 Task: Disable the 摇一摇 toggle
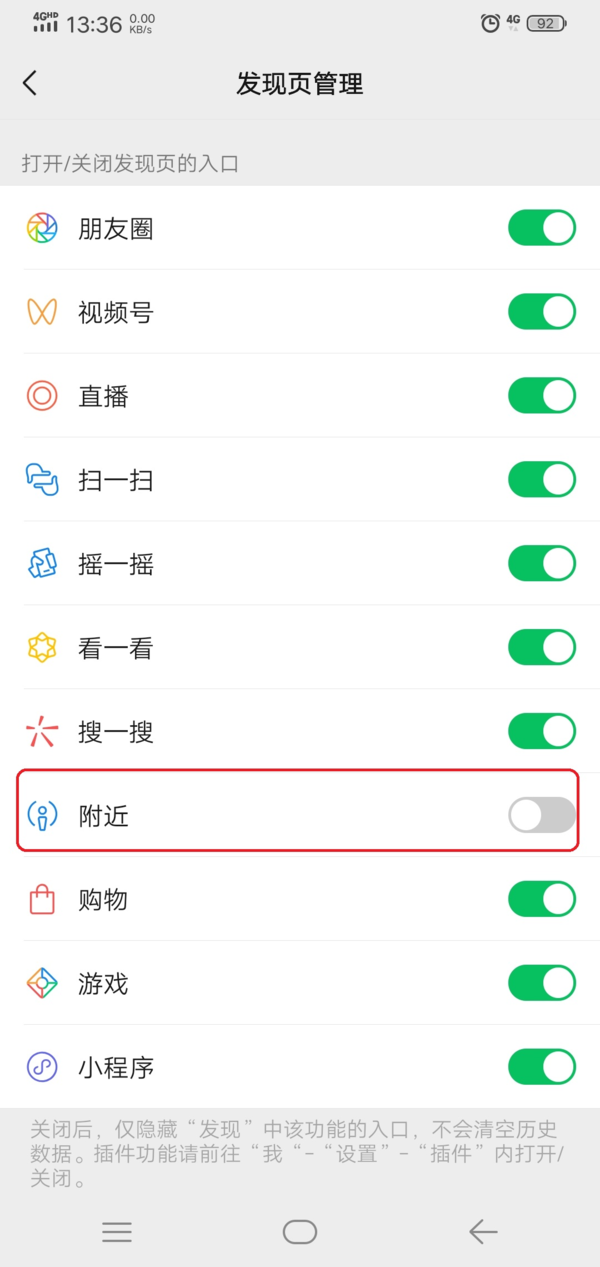[541, 564]
